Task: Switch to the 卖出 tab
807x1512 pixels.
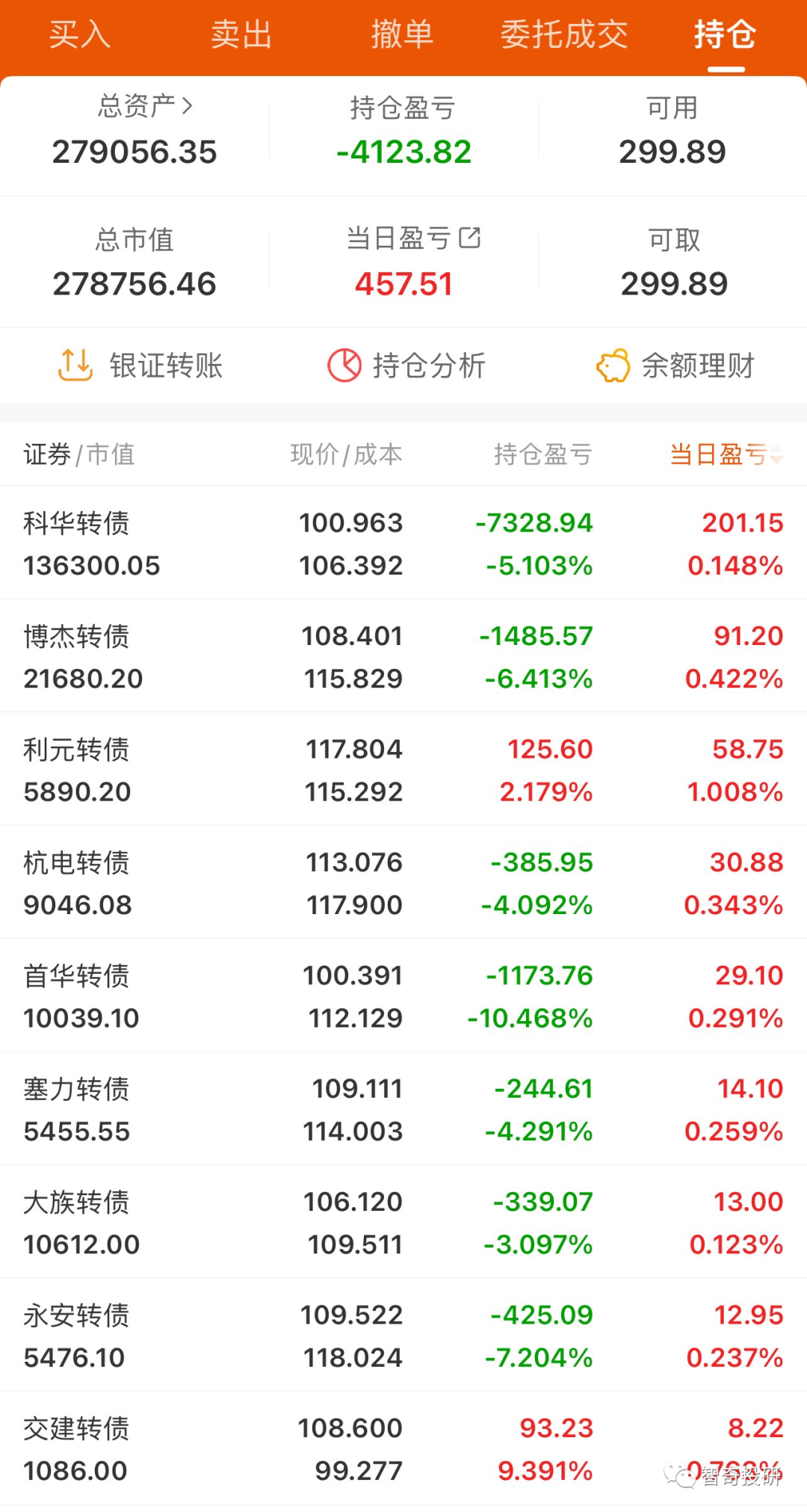Action: click(x=239, y=34)
